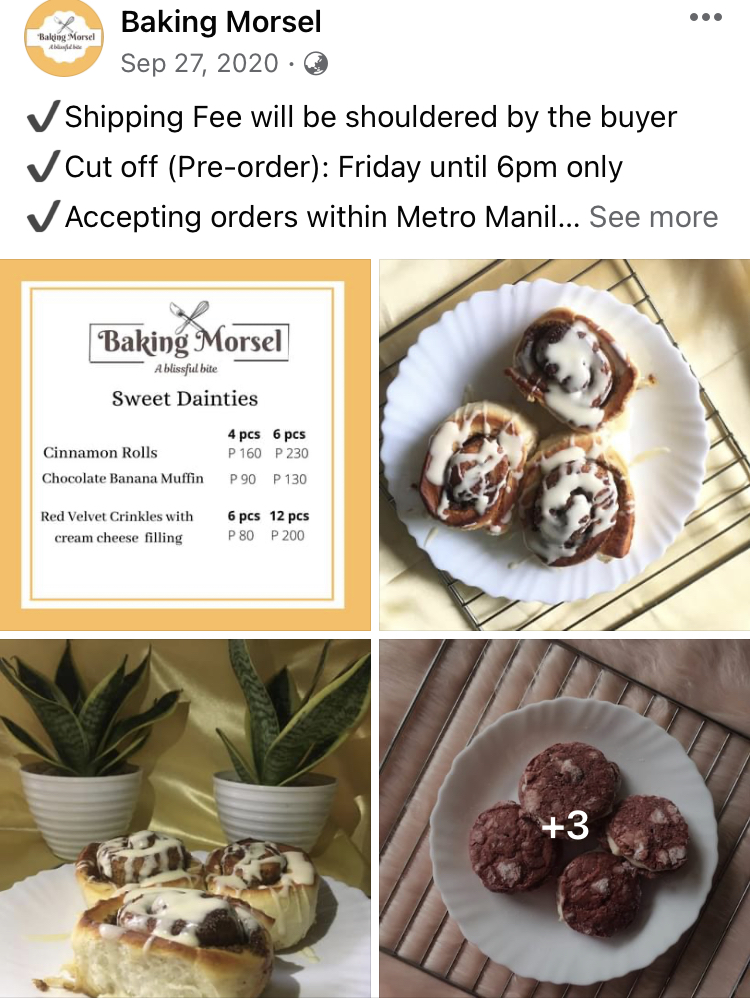Open the post's three-dot options menu
Screen dimensions: 750x998
pyautogui.click(x=706, y=18)
